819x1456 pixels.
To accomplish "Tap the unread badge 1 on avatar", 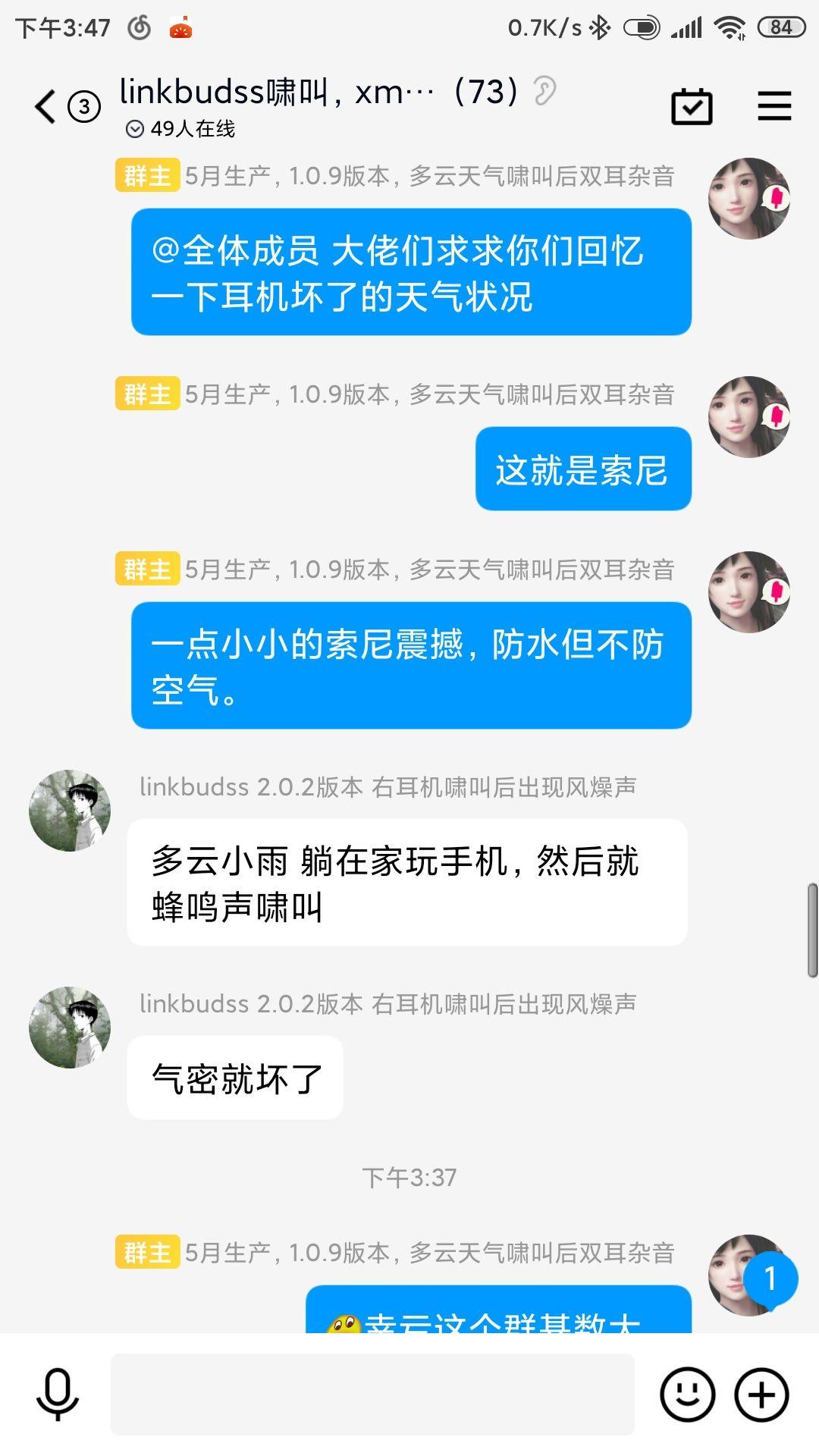I will (770, 1277).
